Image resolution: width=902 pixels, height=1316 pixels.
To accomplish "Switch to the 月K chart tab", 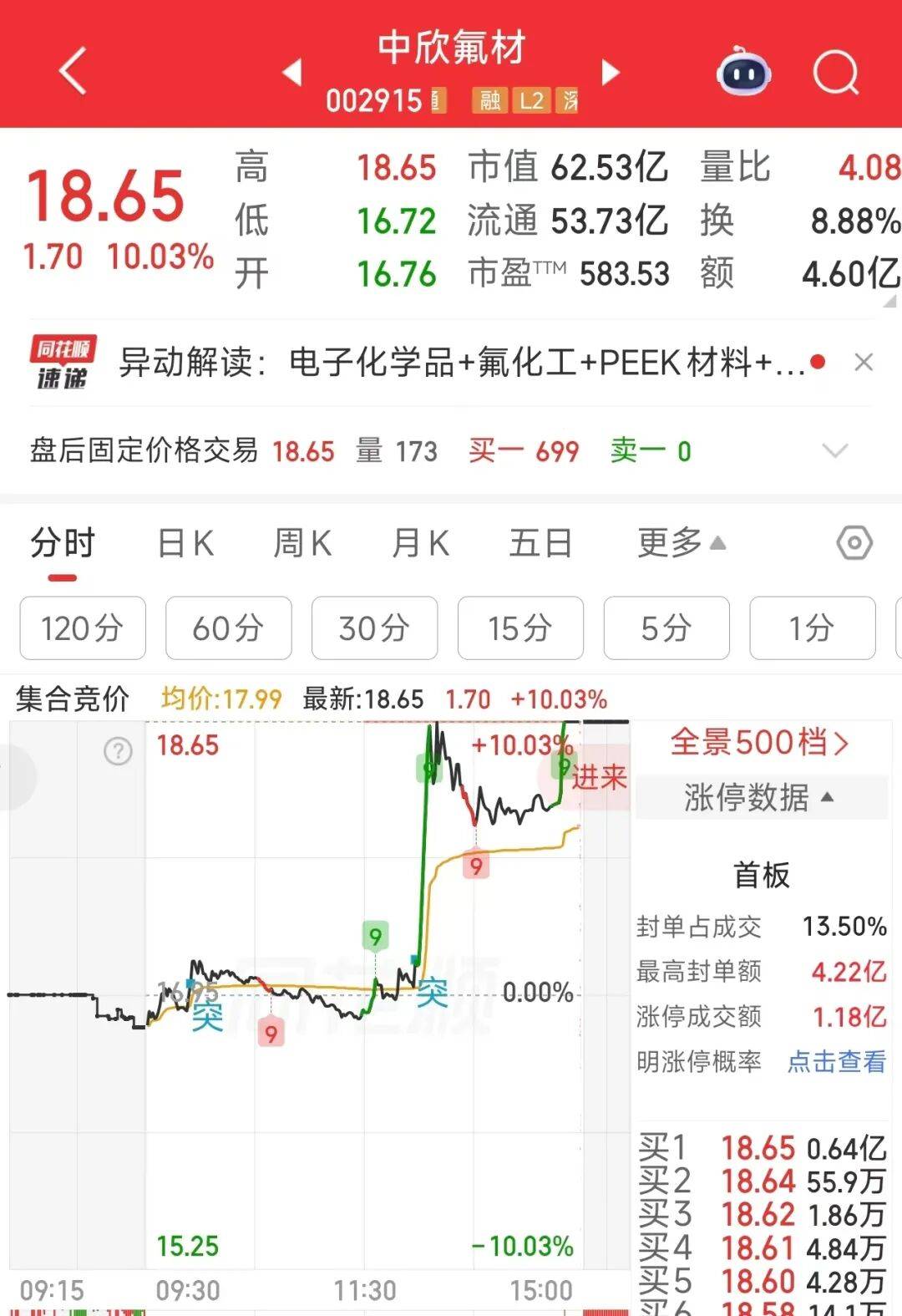I will coord(420,544).
